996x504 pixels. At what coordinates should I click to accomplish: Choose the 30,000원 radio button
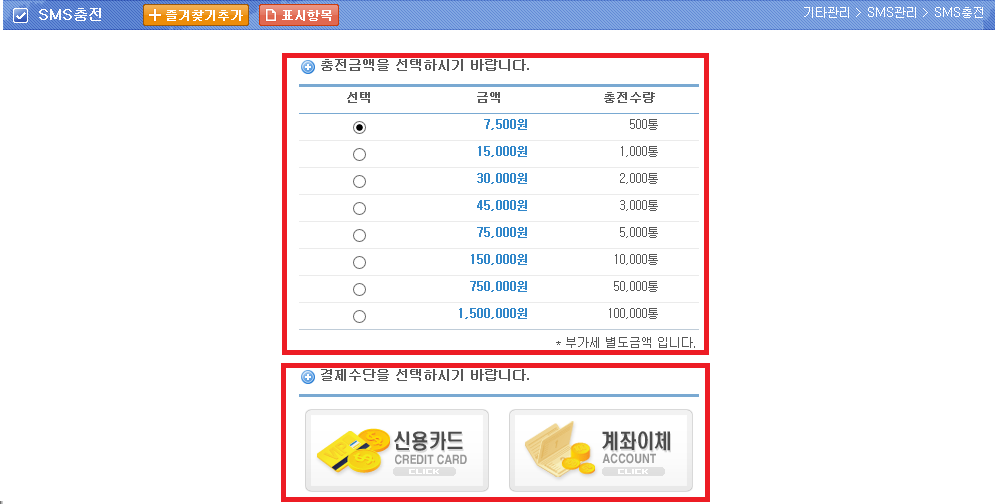point(360,181)
